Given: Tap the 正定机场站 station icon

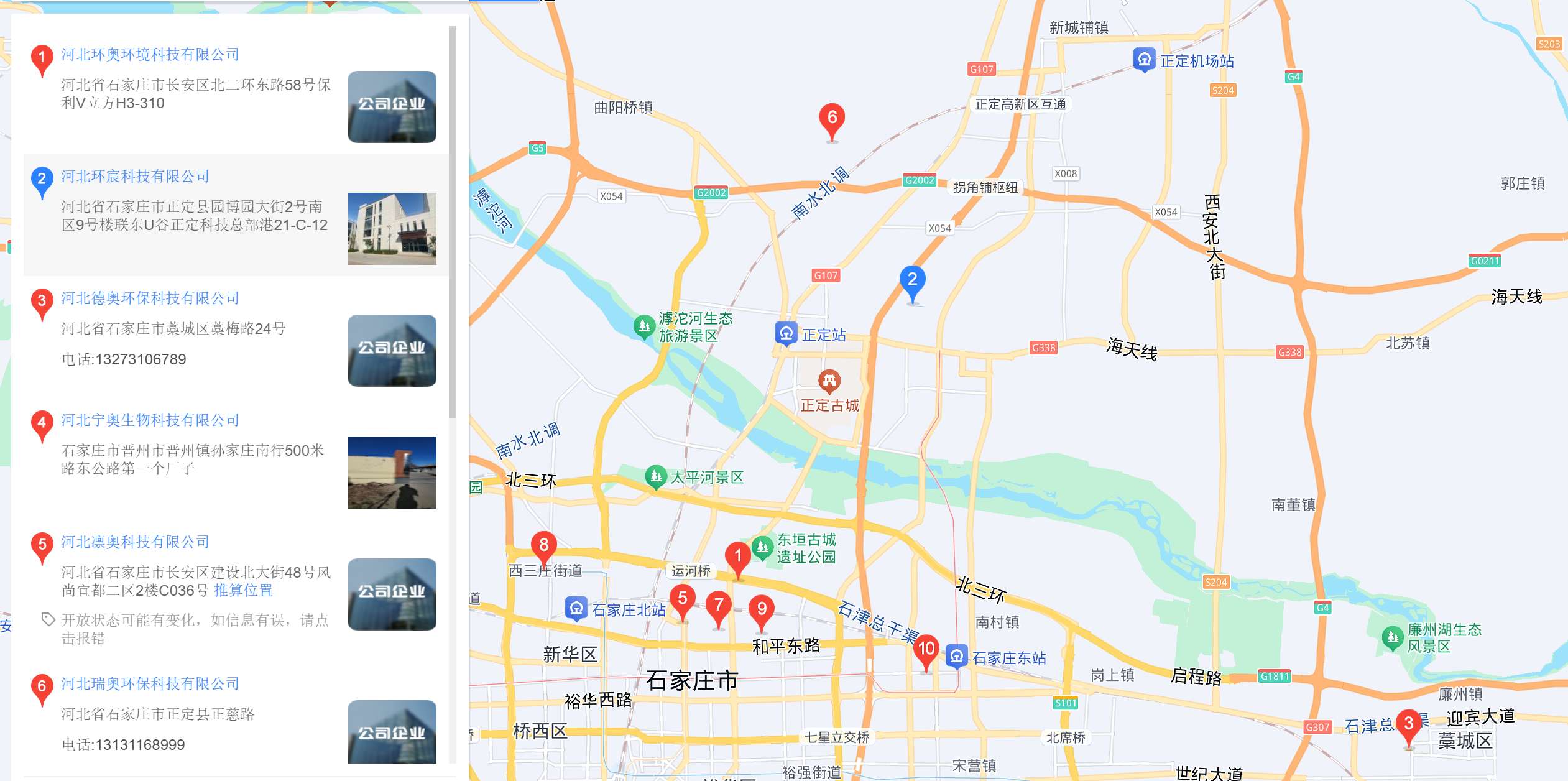Looking at the screenshot, I should coord(1144,60).
